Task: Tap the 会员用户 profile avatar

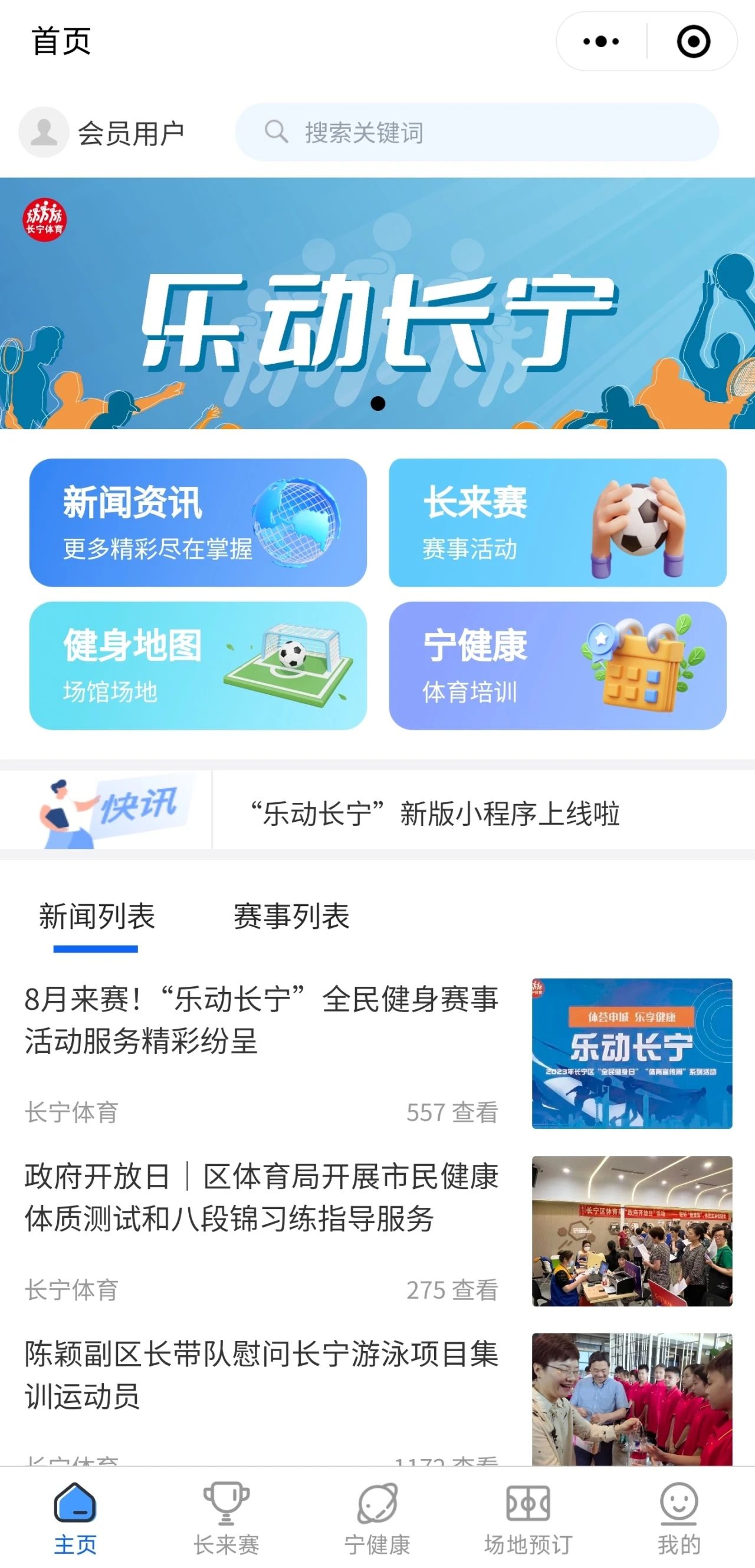Action: coord(44,132)
